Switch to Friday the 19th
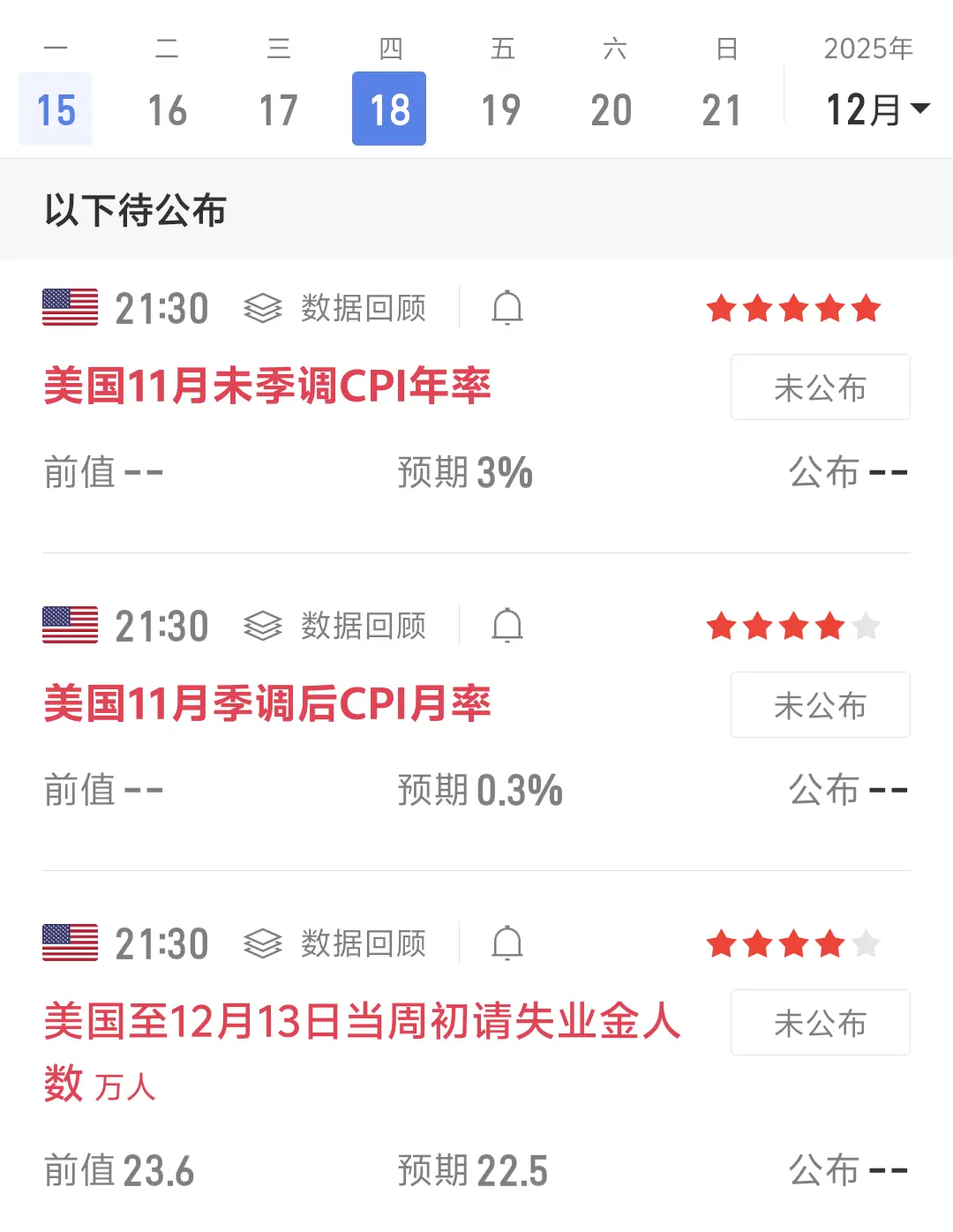Image resolution: width=953 pixels, height=1232 pixels. tap(500, 109)
